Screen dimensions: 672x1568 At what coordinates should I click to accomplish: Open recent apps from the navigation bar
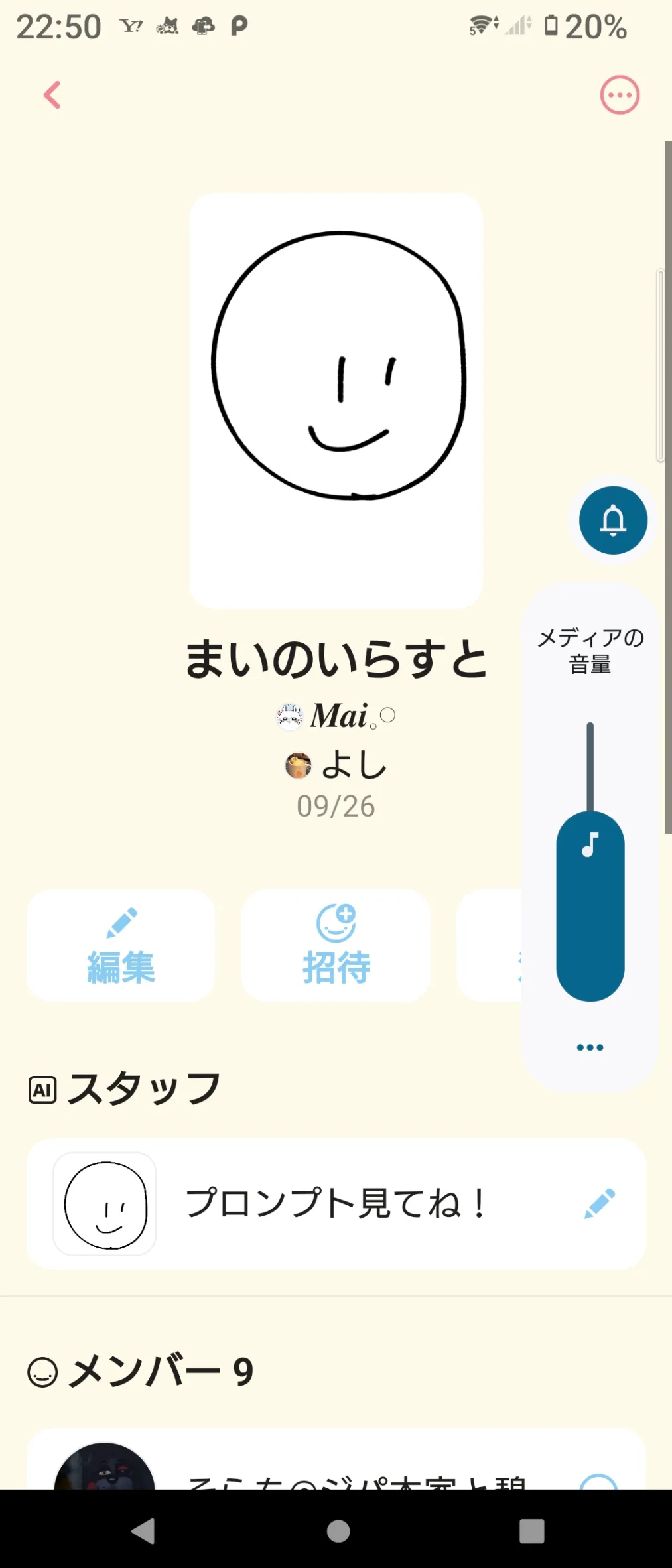pos(531,1531)
